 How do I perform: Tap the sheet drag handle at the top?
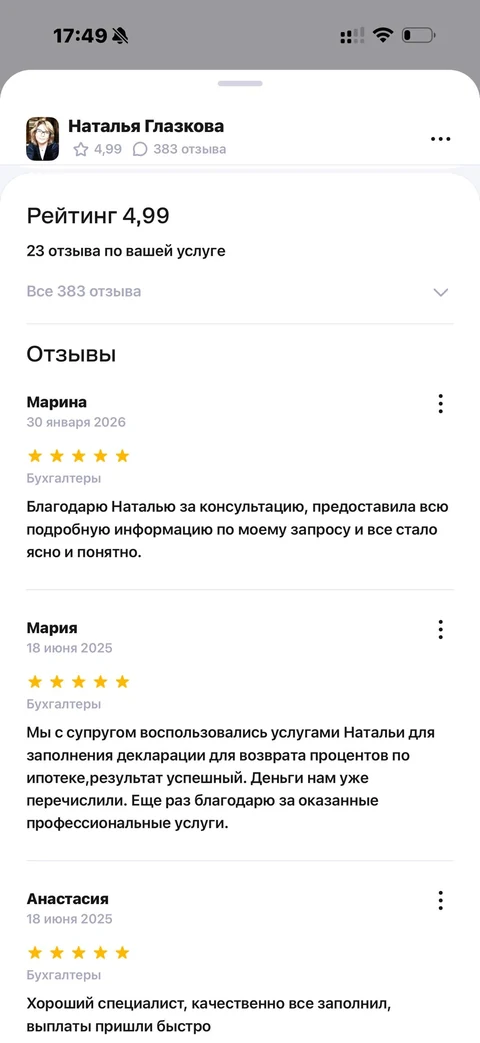click(x=240, y=83)
